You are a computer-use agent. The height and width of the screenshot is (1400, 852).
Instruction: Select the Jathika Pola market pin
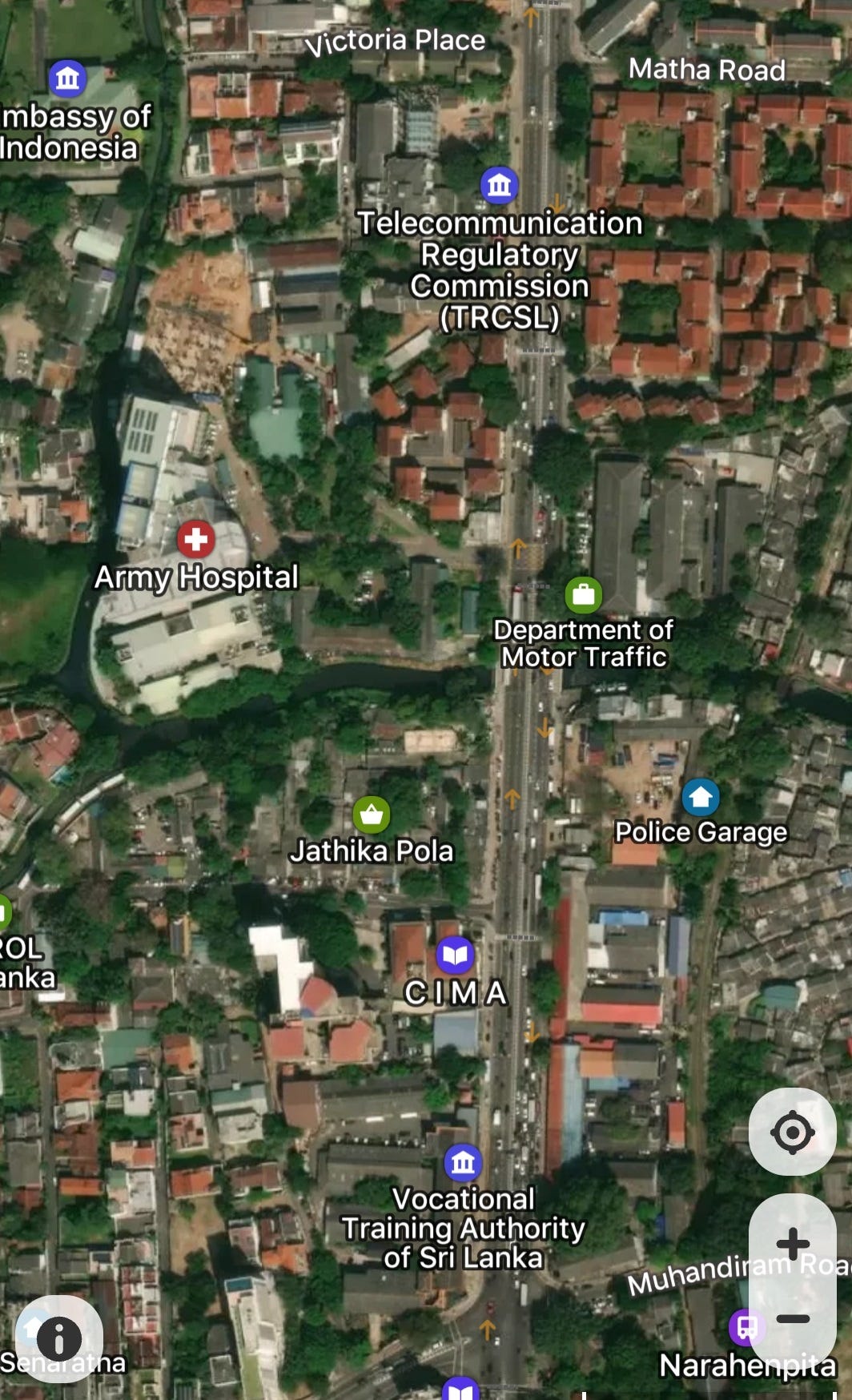372,815
